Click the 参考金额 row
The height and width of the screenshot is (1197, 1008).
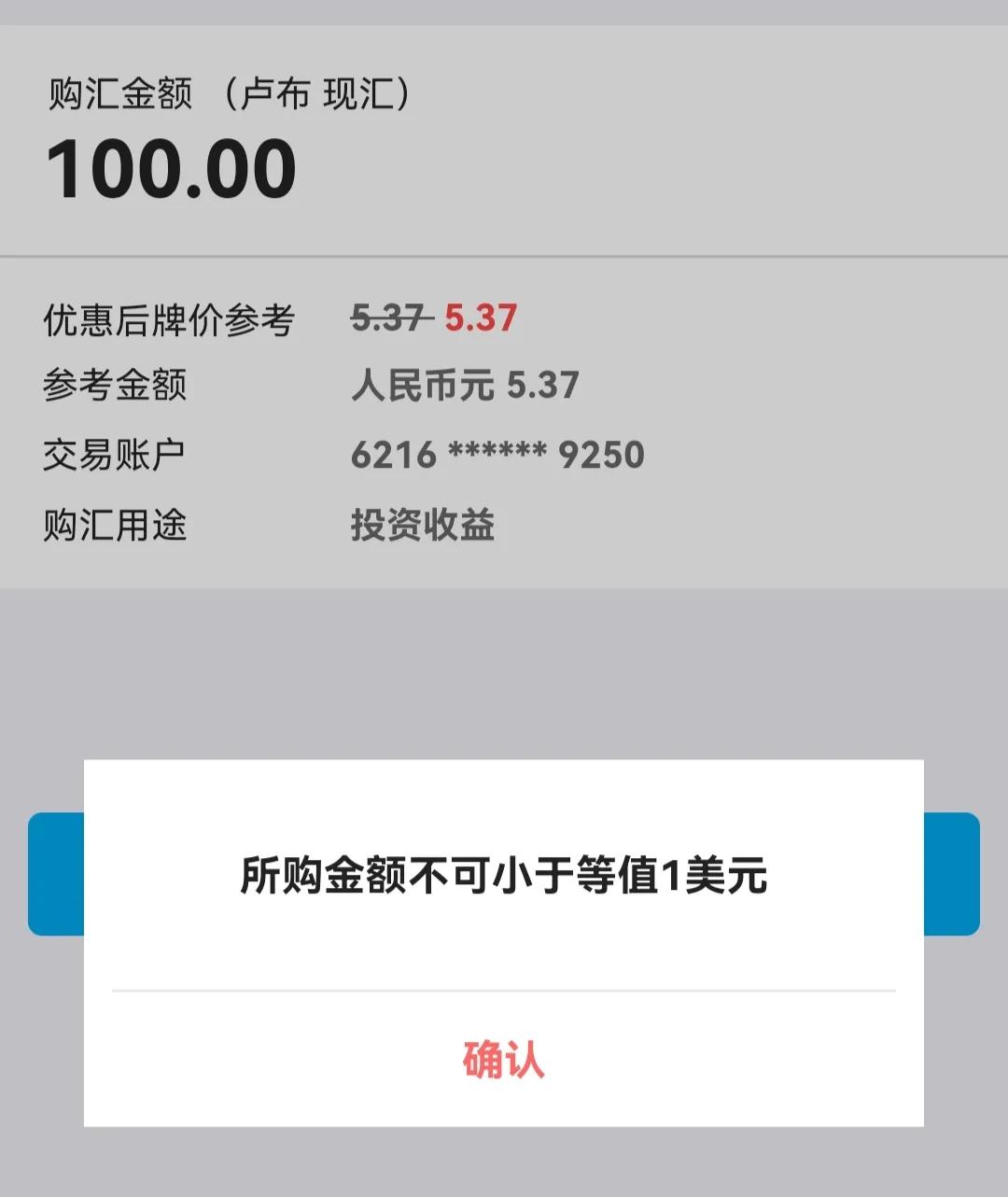click(x=116, y=386)
